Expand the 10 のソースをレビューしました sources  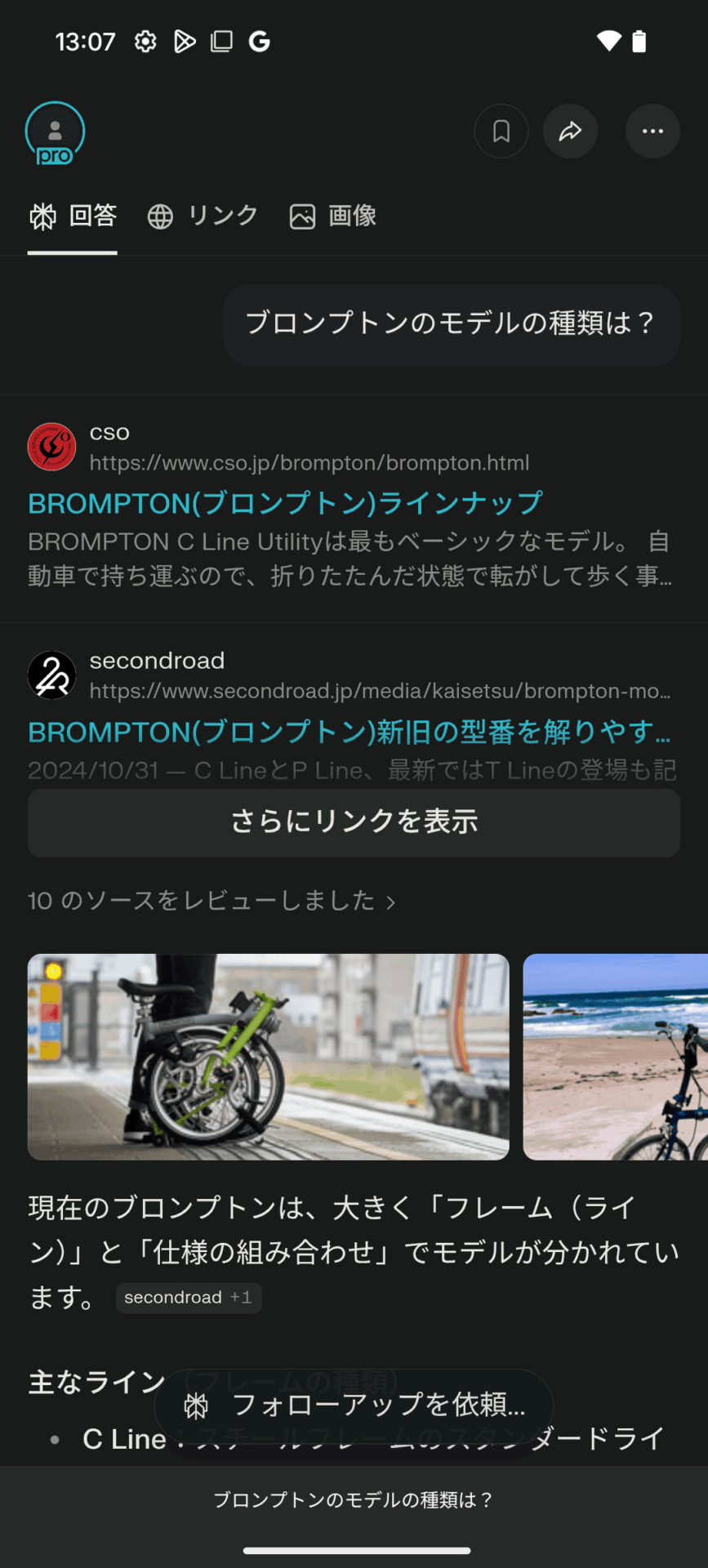pos(212,901)
